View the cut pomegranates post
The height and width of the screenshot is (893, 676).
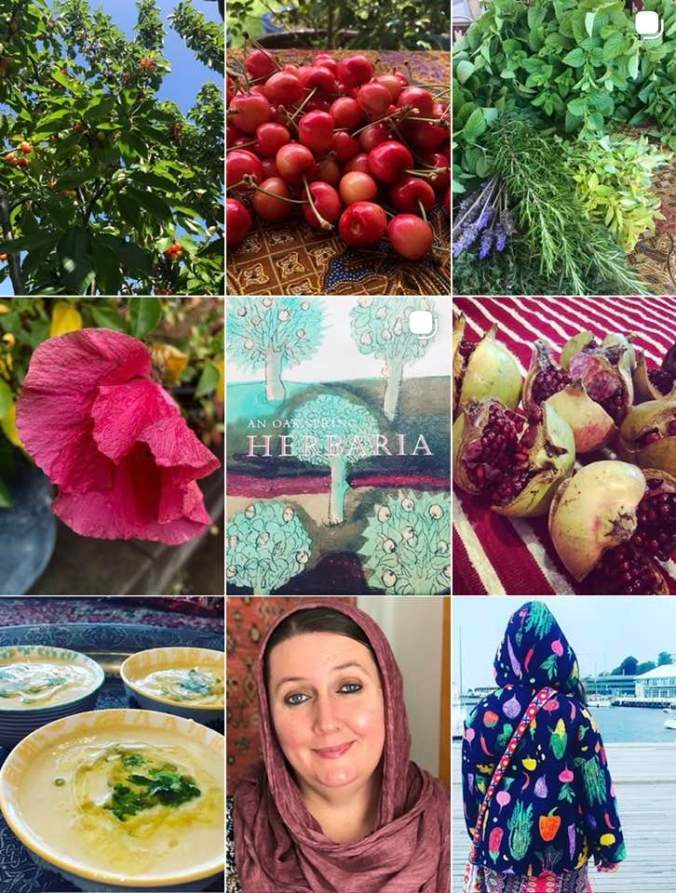pos(564,445)
